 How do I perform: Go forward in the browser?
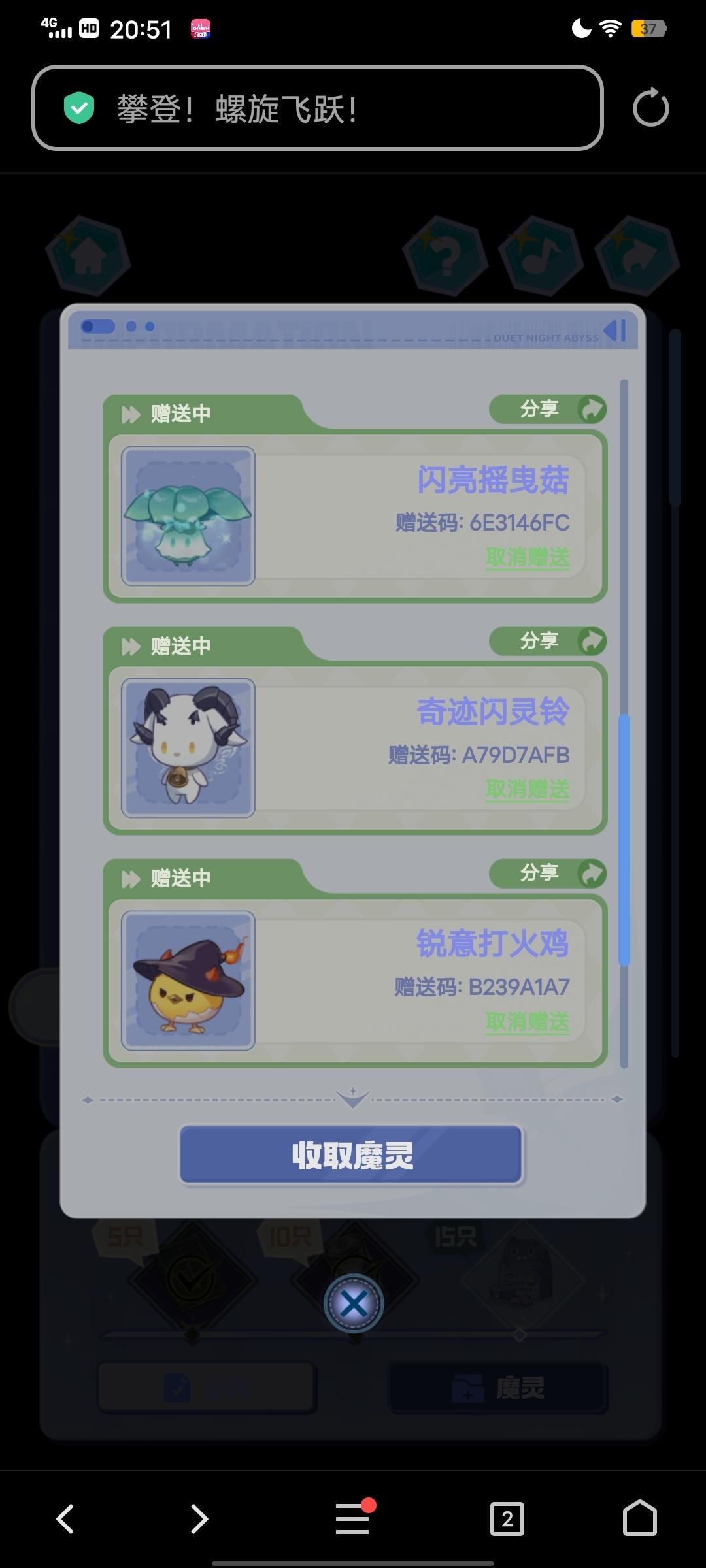click(x=199, y=1518)
